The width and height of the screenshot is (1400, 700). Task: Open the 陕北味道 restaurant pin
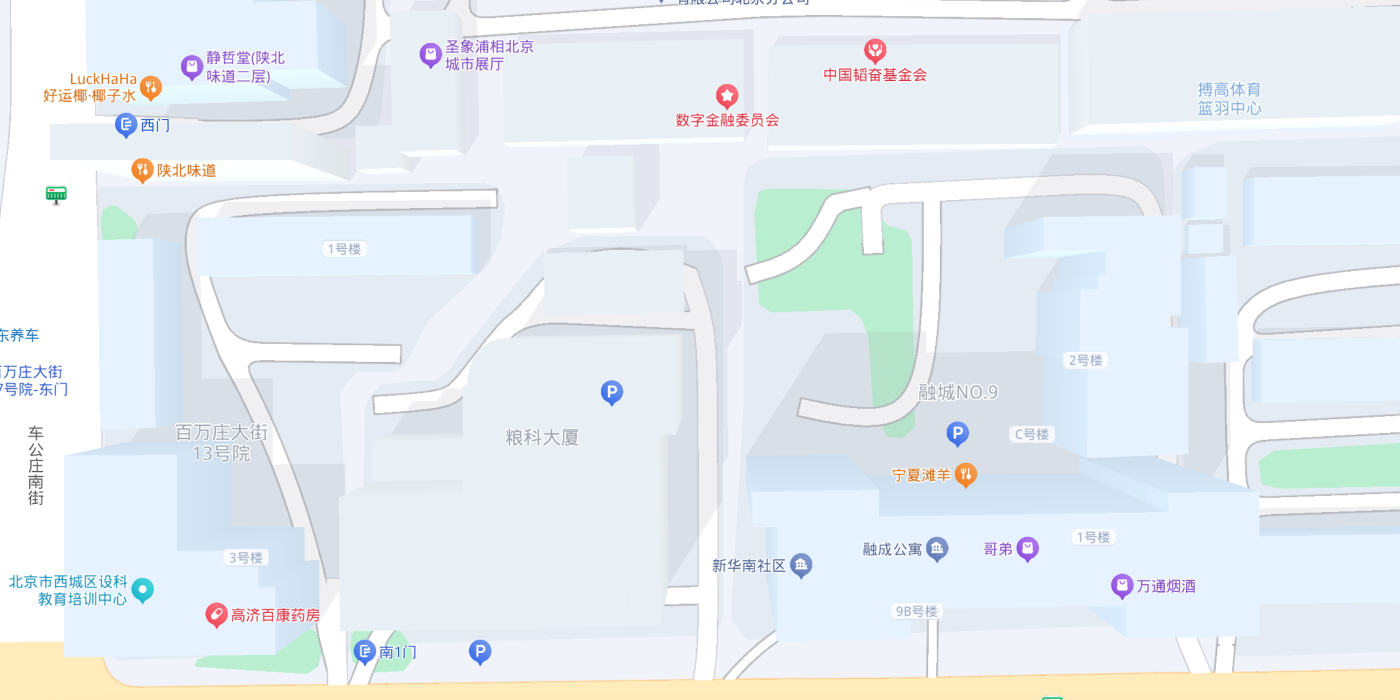142,170
